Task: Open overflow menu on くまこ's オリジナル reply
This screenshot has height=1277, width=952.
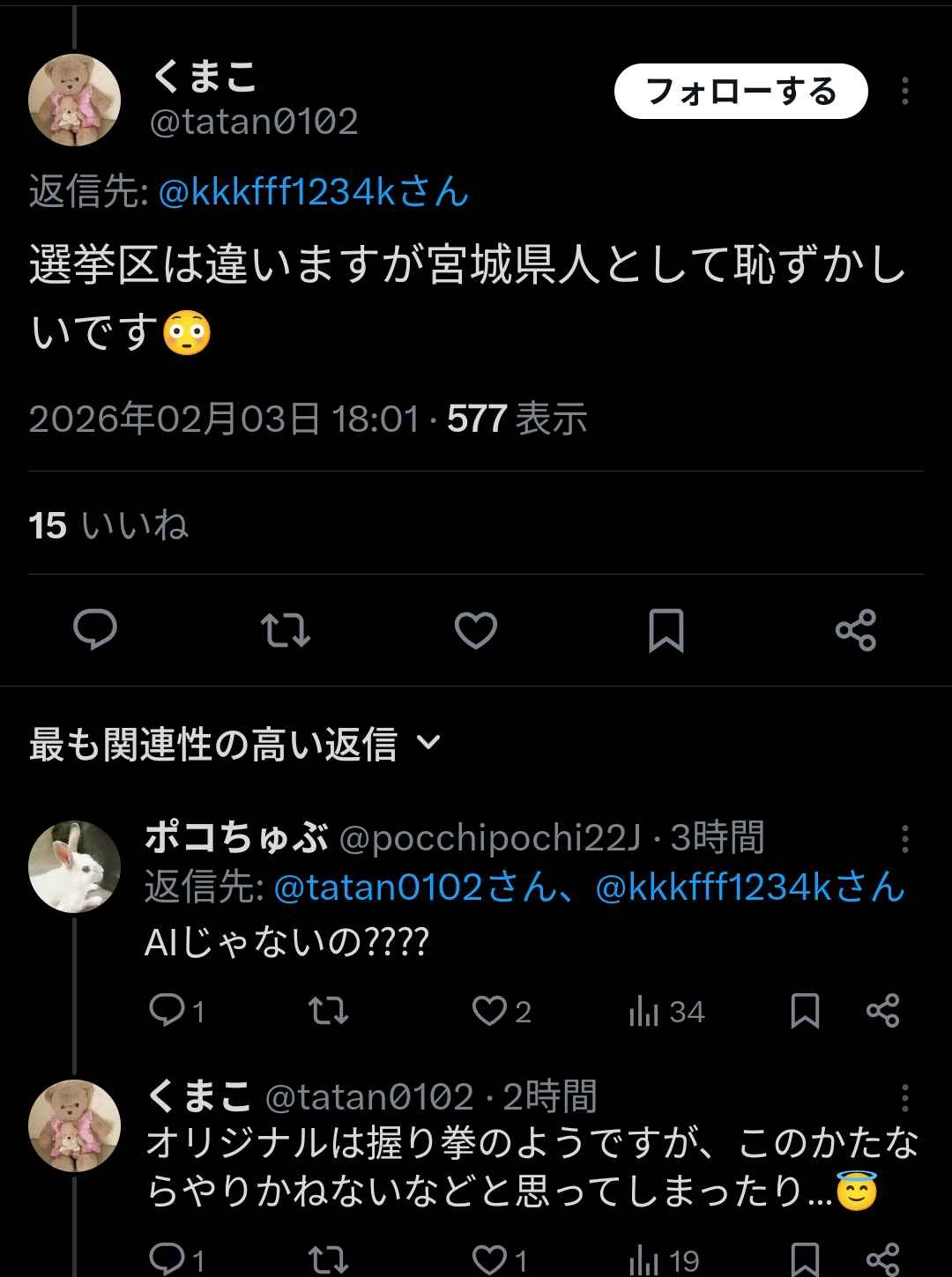Action: coord(905,1098)
